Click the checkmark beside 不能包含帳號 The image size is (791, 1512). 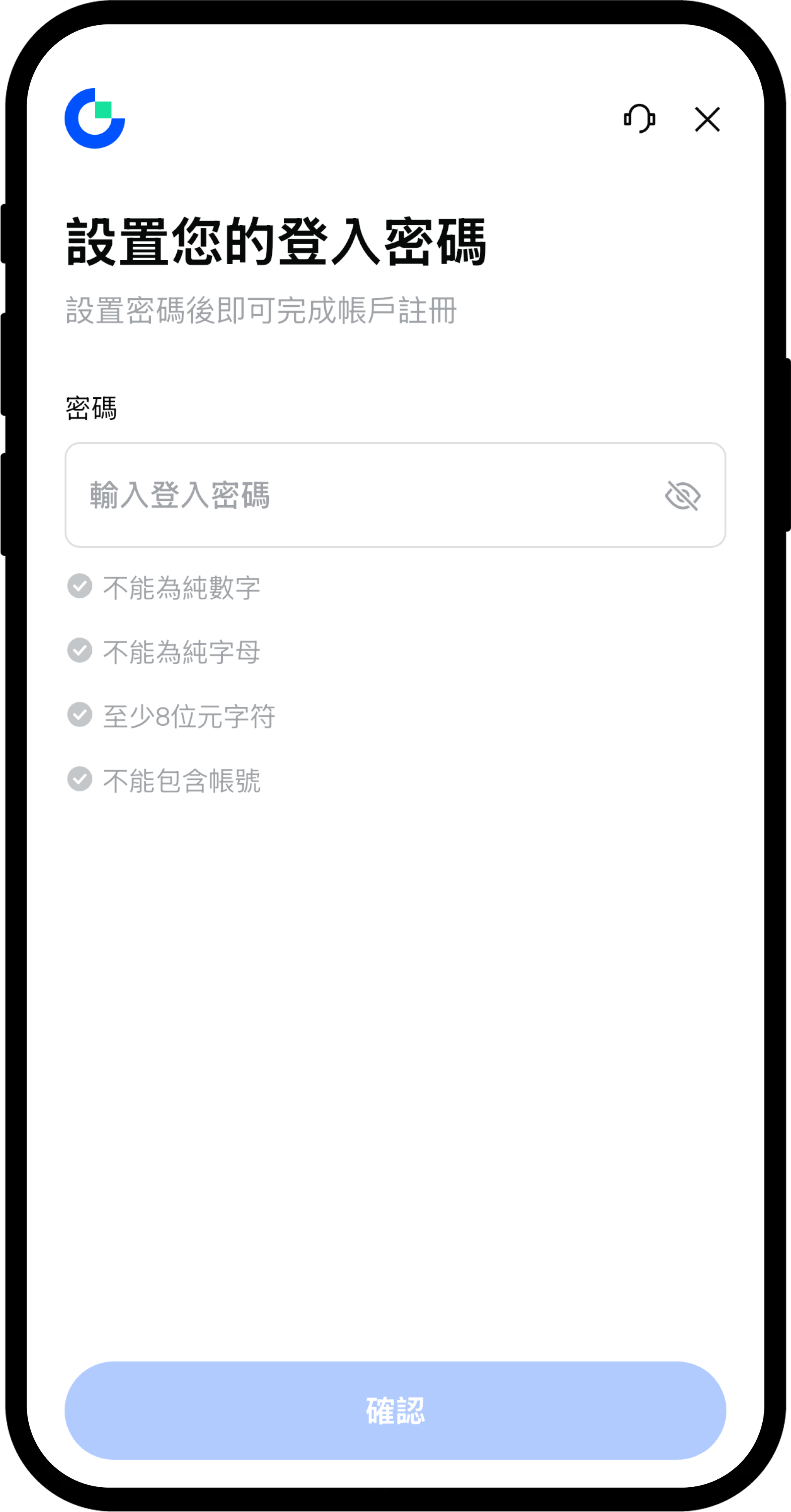[80, 779]
